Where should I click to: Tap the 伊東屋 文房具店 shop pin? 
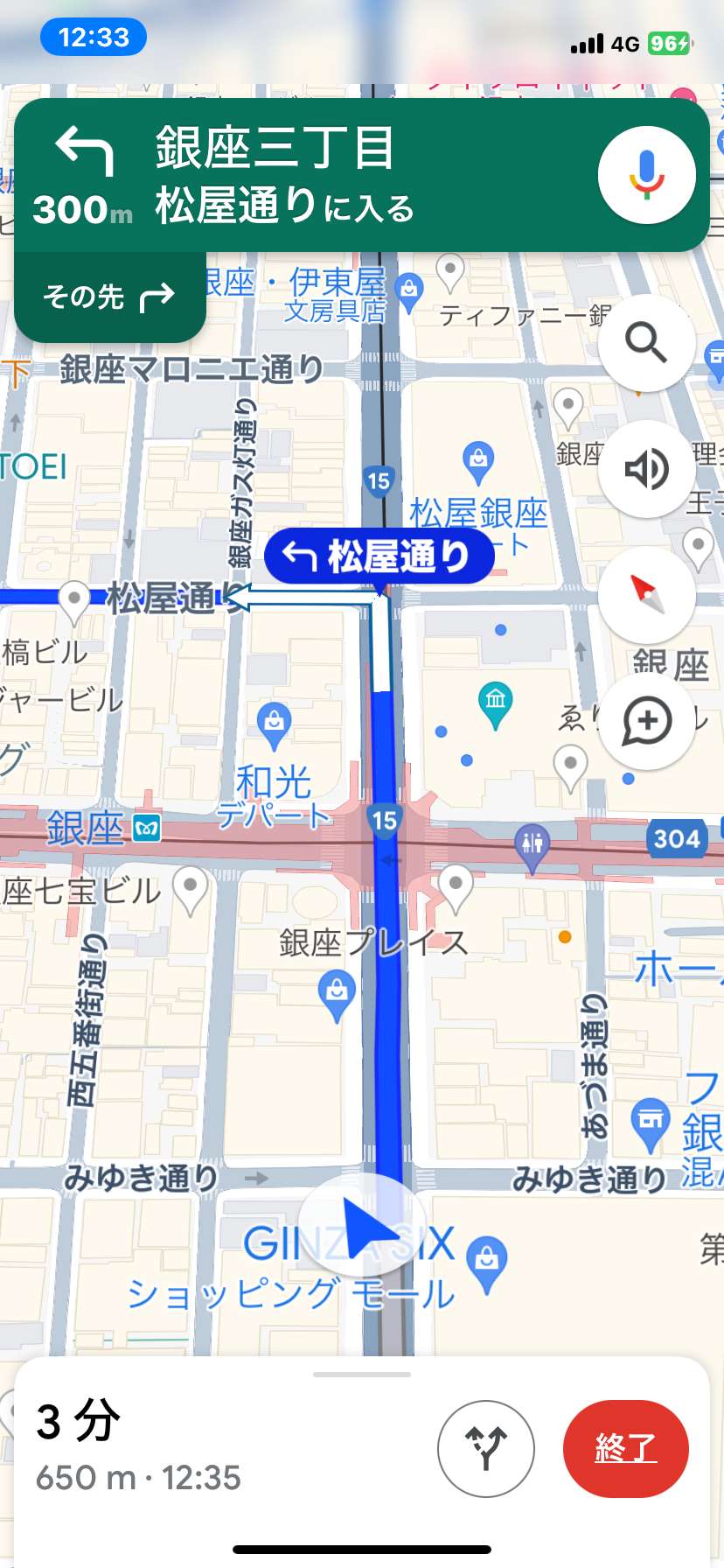[408, 292]
